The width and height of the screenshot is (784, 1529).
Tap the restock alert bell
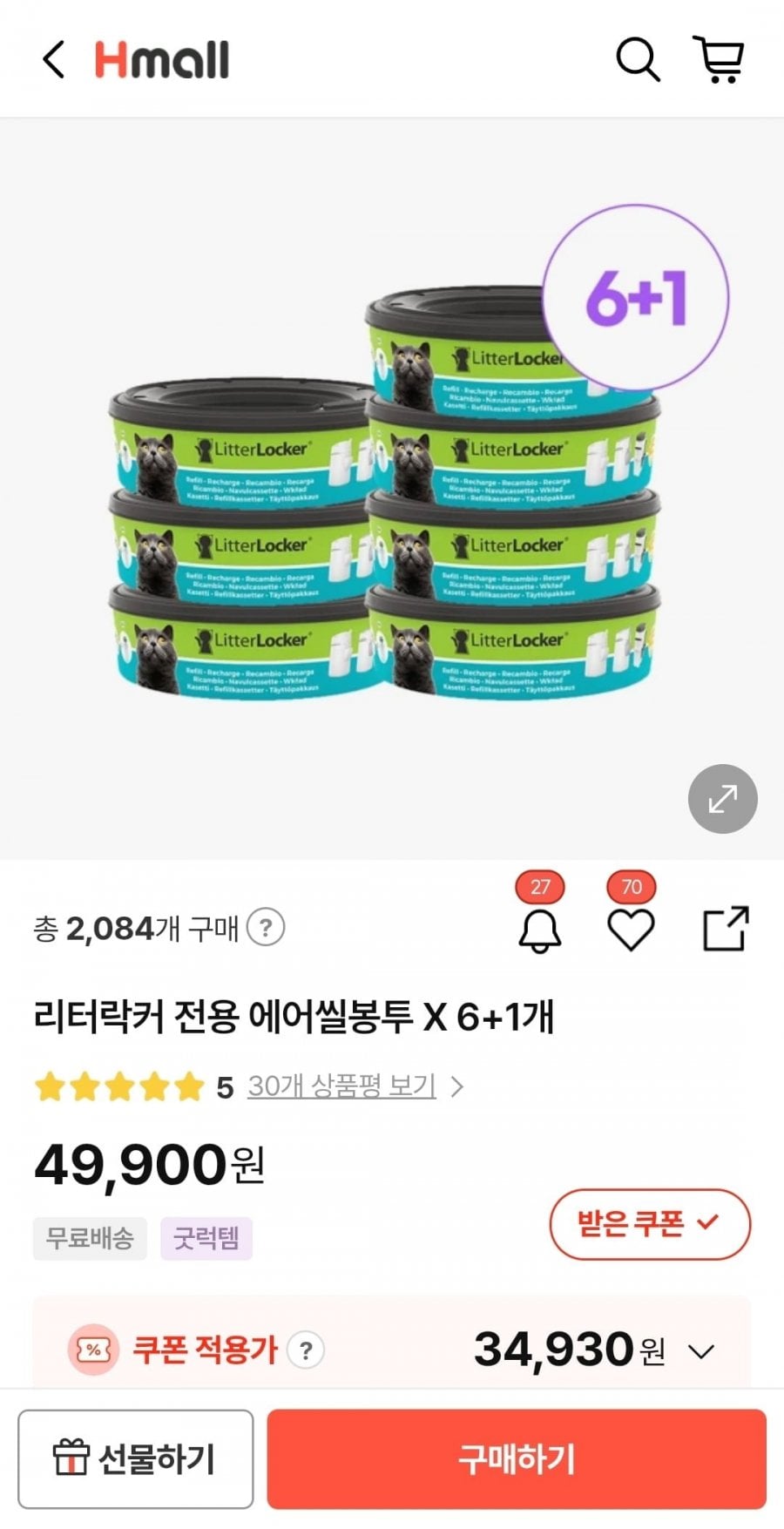(540, 930)
